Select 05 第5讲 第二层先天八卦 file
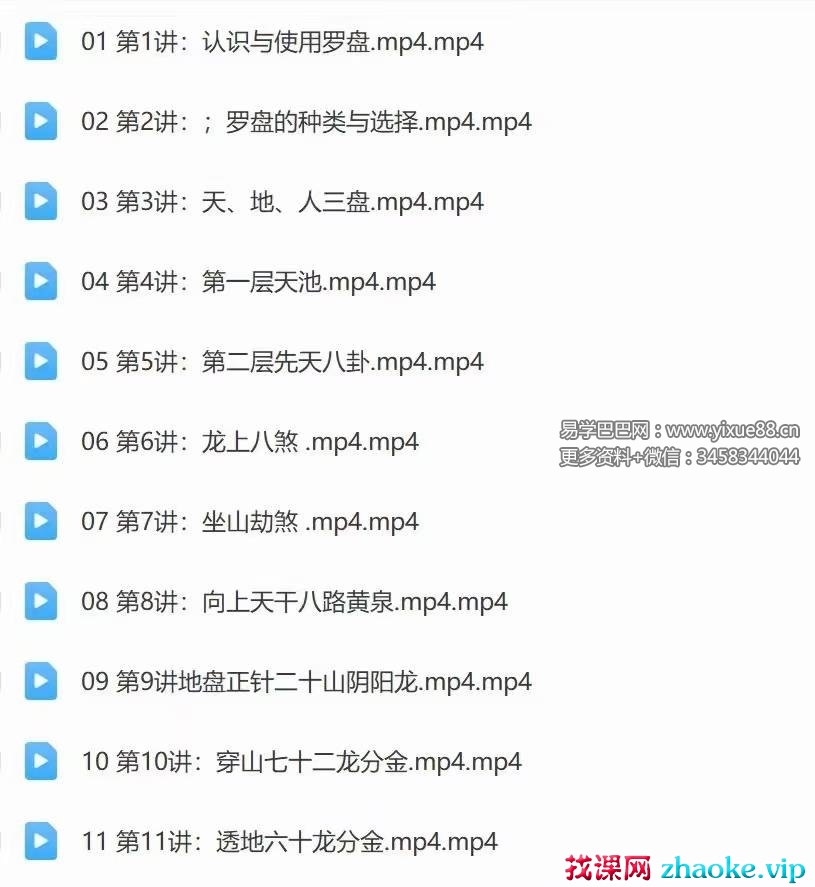Viewport: 815px width, 887px height. click(282, 362)
